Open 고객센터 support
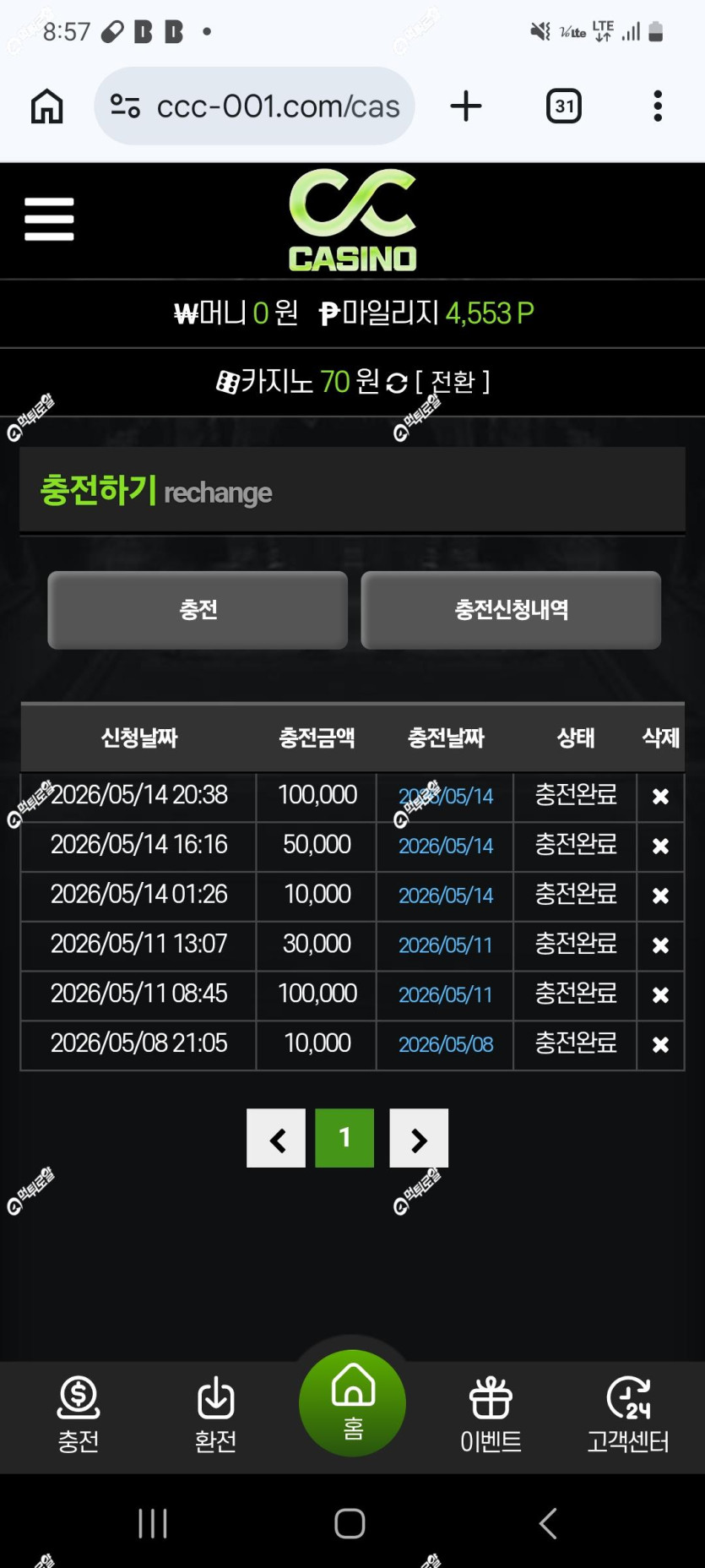Viewport: 705px width, 1568px height. point(628,1415)
